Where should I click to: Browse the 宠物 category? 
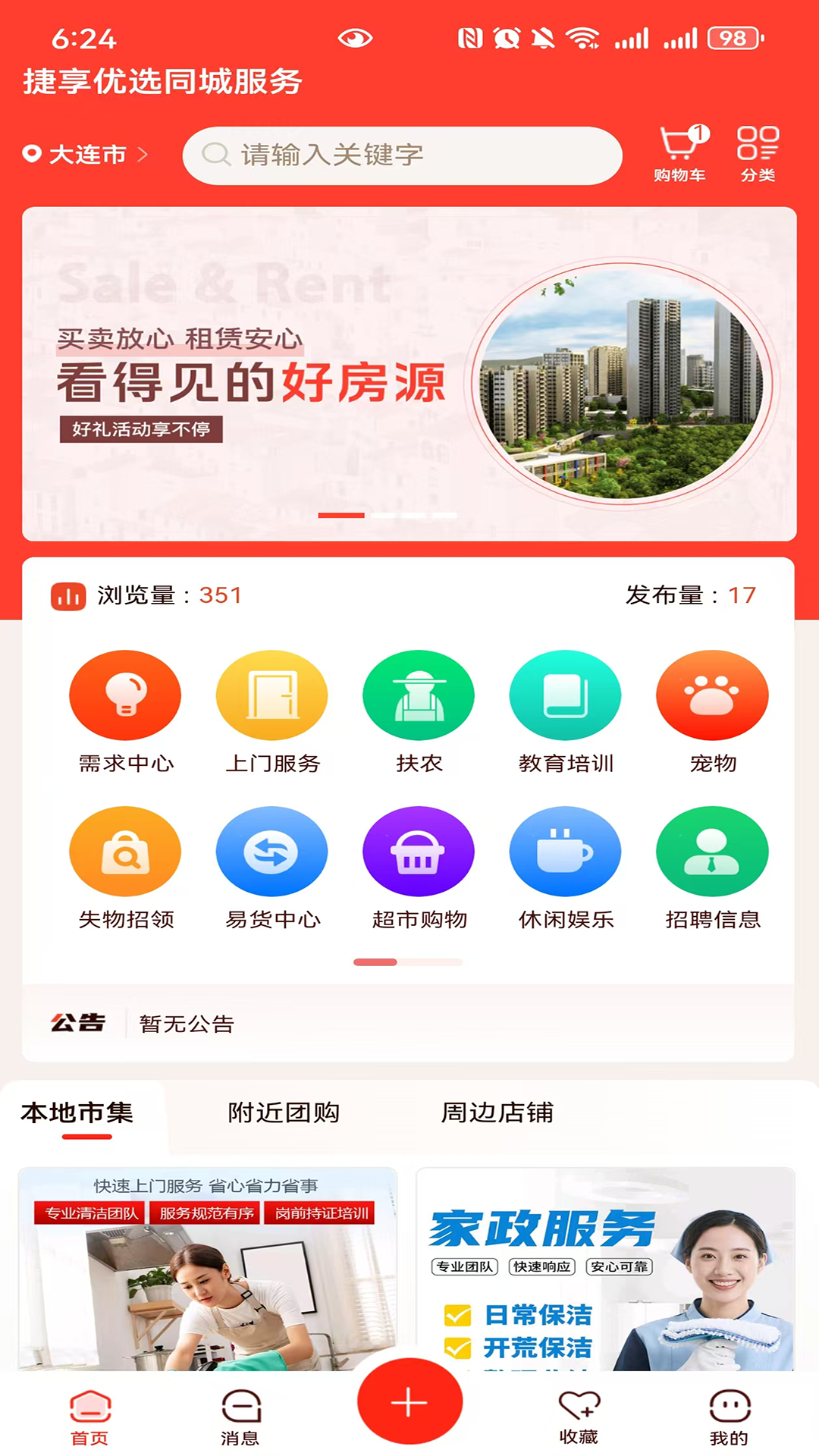712,711
